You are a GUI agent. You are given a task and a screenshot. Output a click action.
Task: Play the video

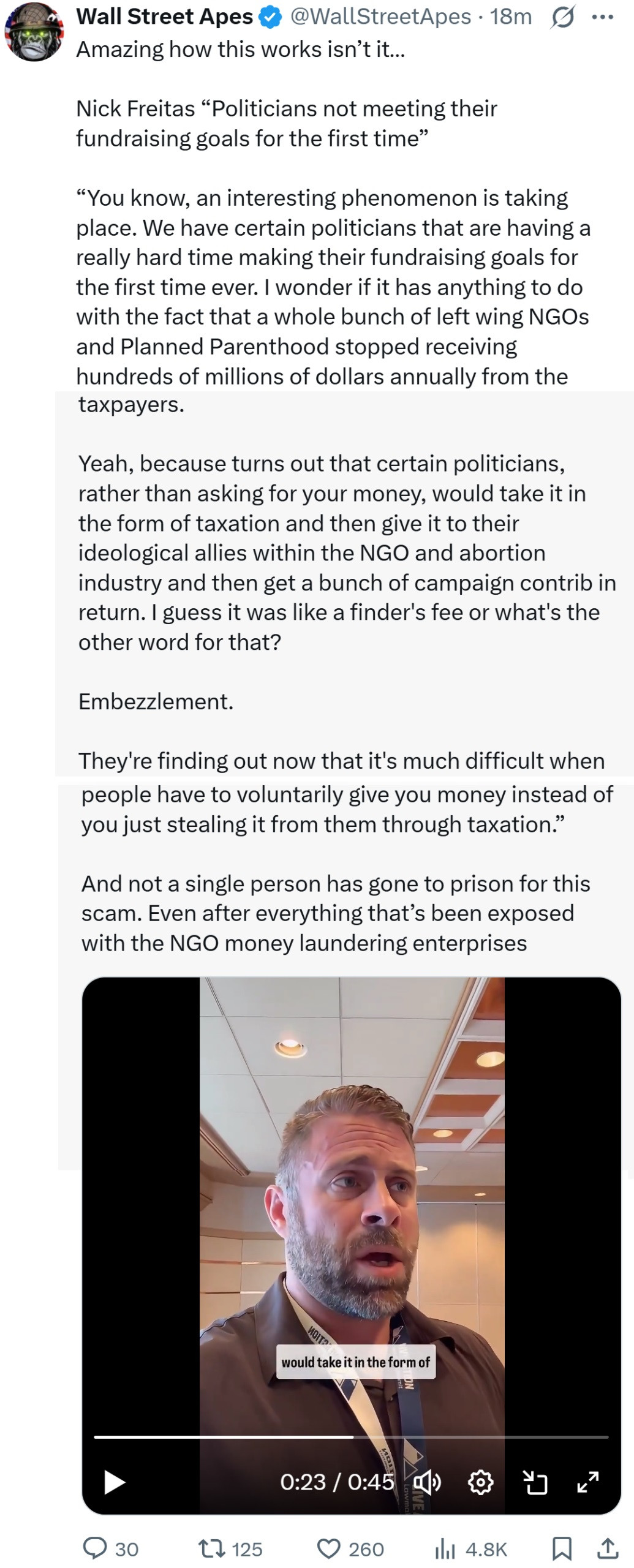click(x=115, y=1482)
